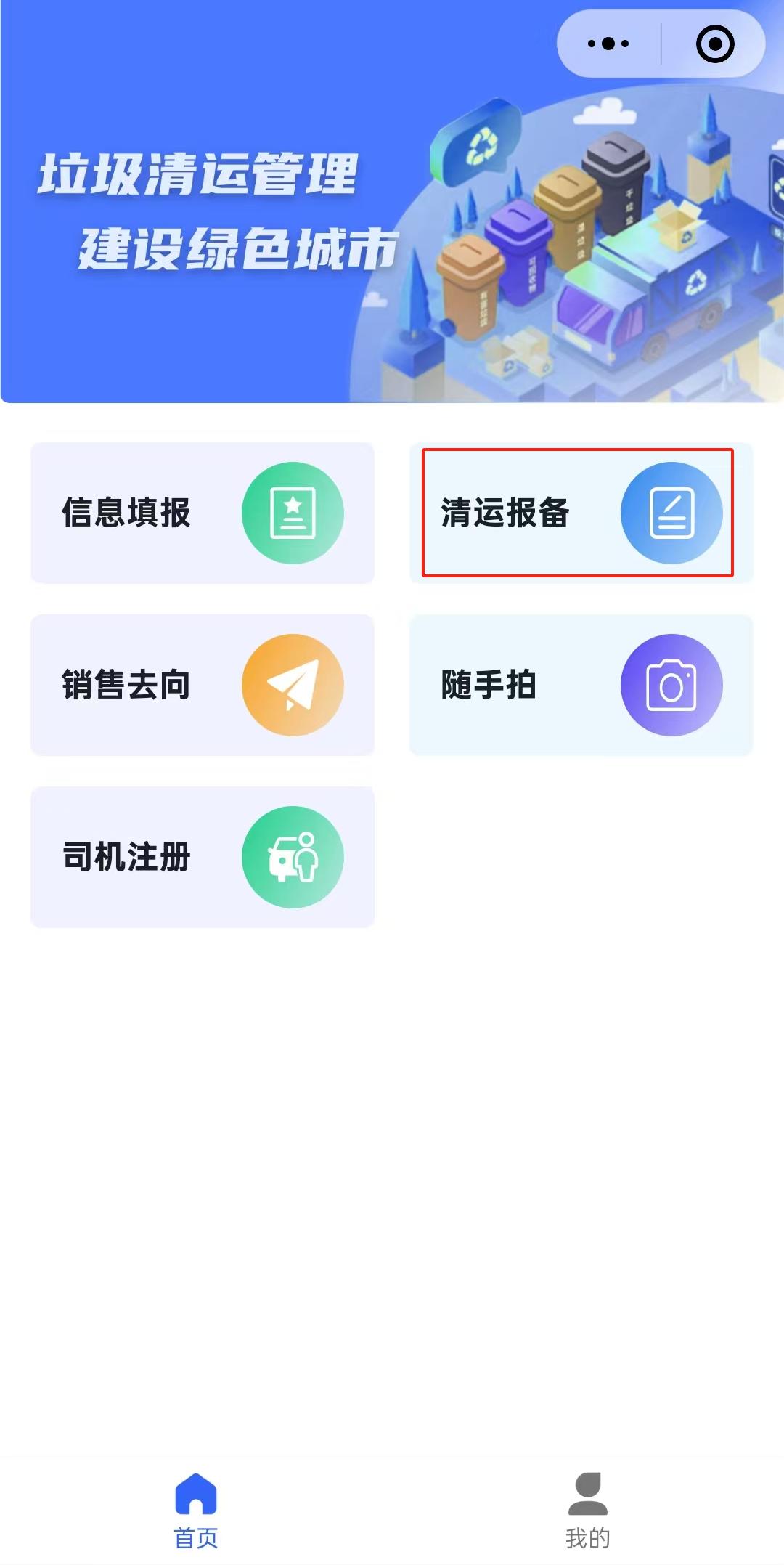
Task: Open the mini program more options menu
Action: [608, 44]
